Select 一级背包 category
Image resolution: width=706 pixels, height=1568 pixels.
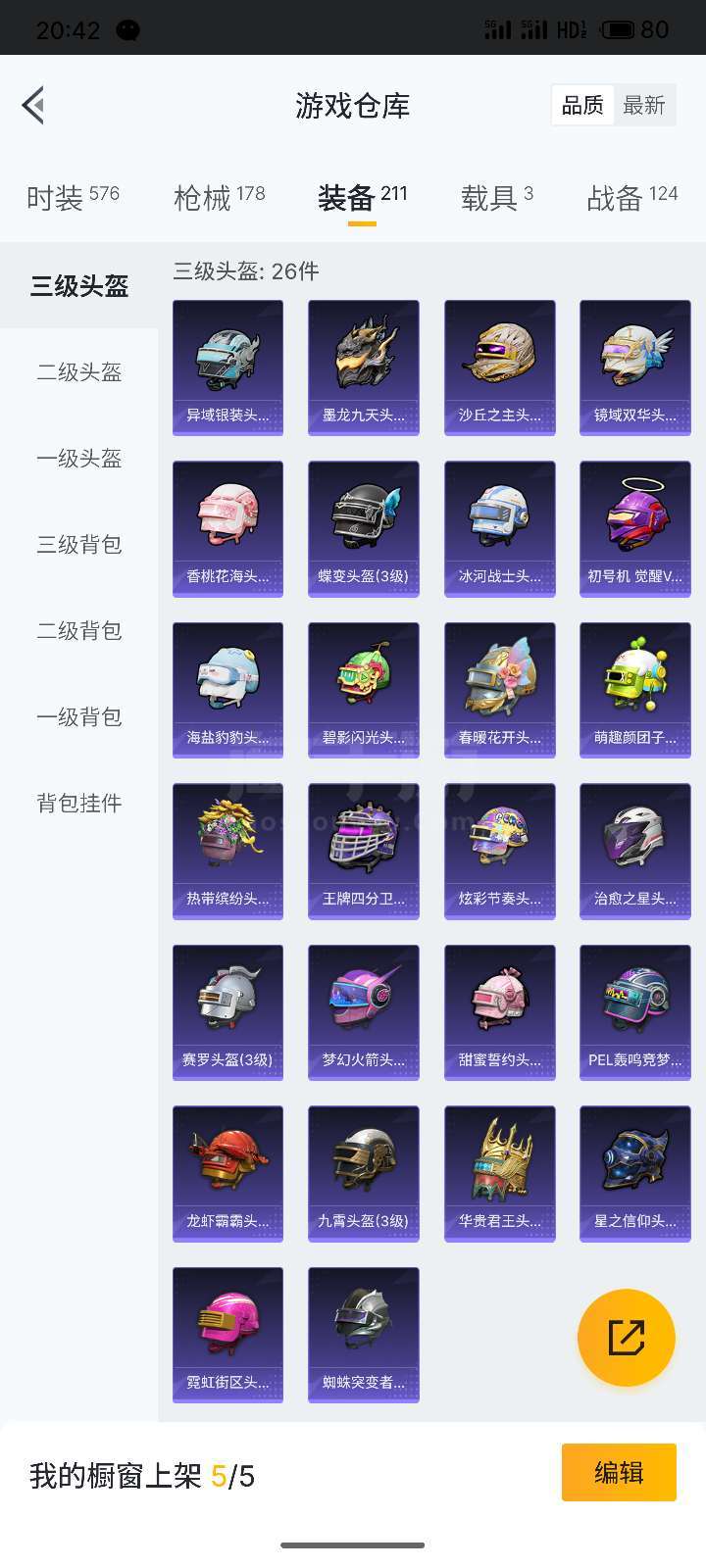click(x=79, y=717)
